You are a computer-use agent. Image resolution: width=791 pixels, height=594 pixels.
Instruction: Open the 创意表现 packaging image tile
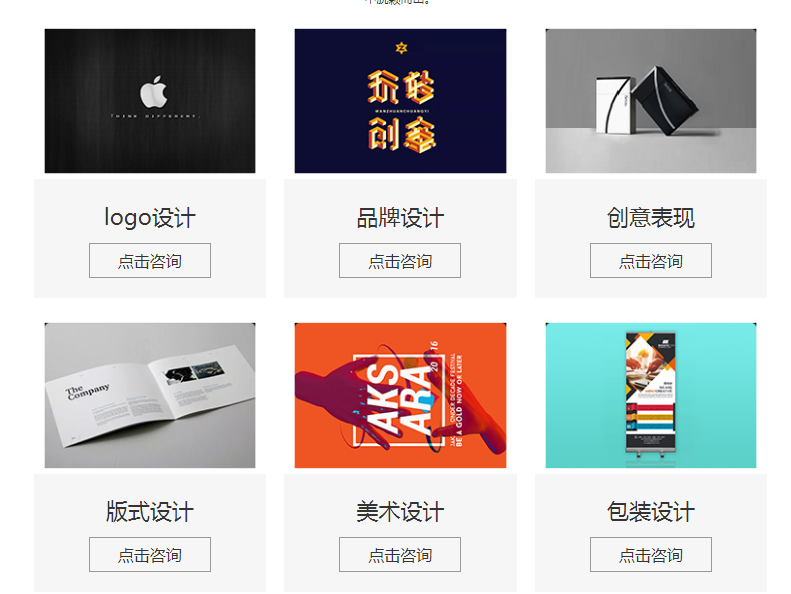[650, 101]
